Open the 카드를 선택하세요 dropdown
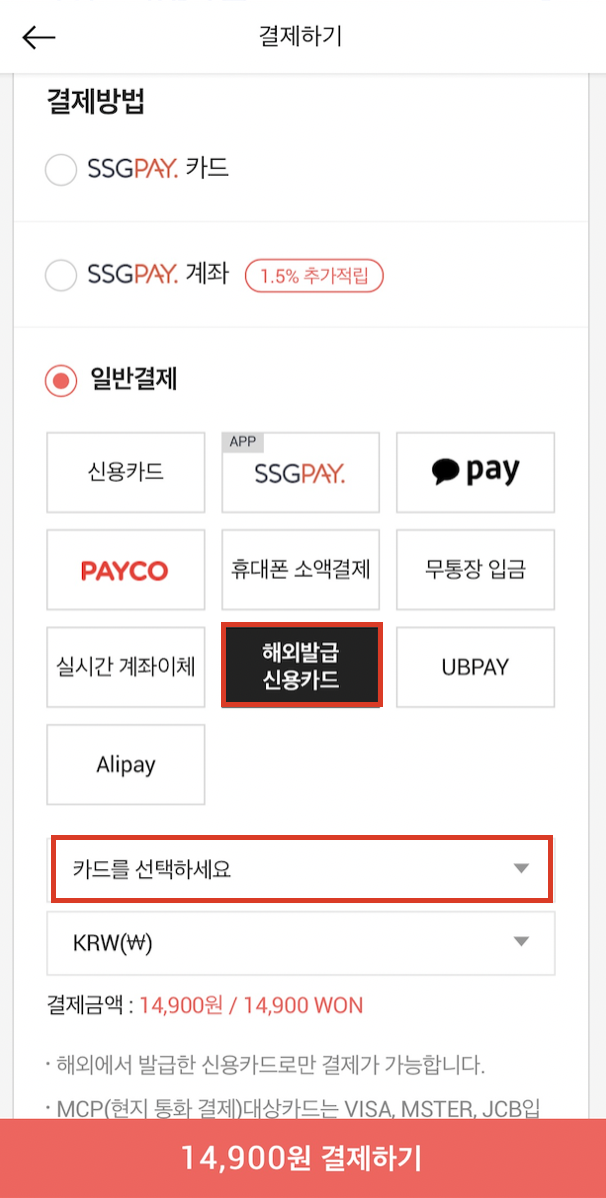 [301, 869]
